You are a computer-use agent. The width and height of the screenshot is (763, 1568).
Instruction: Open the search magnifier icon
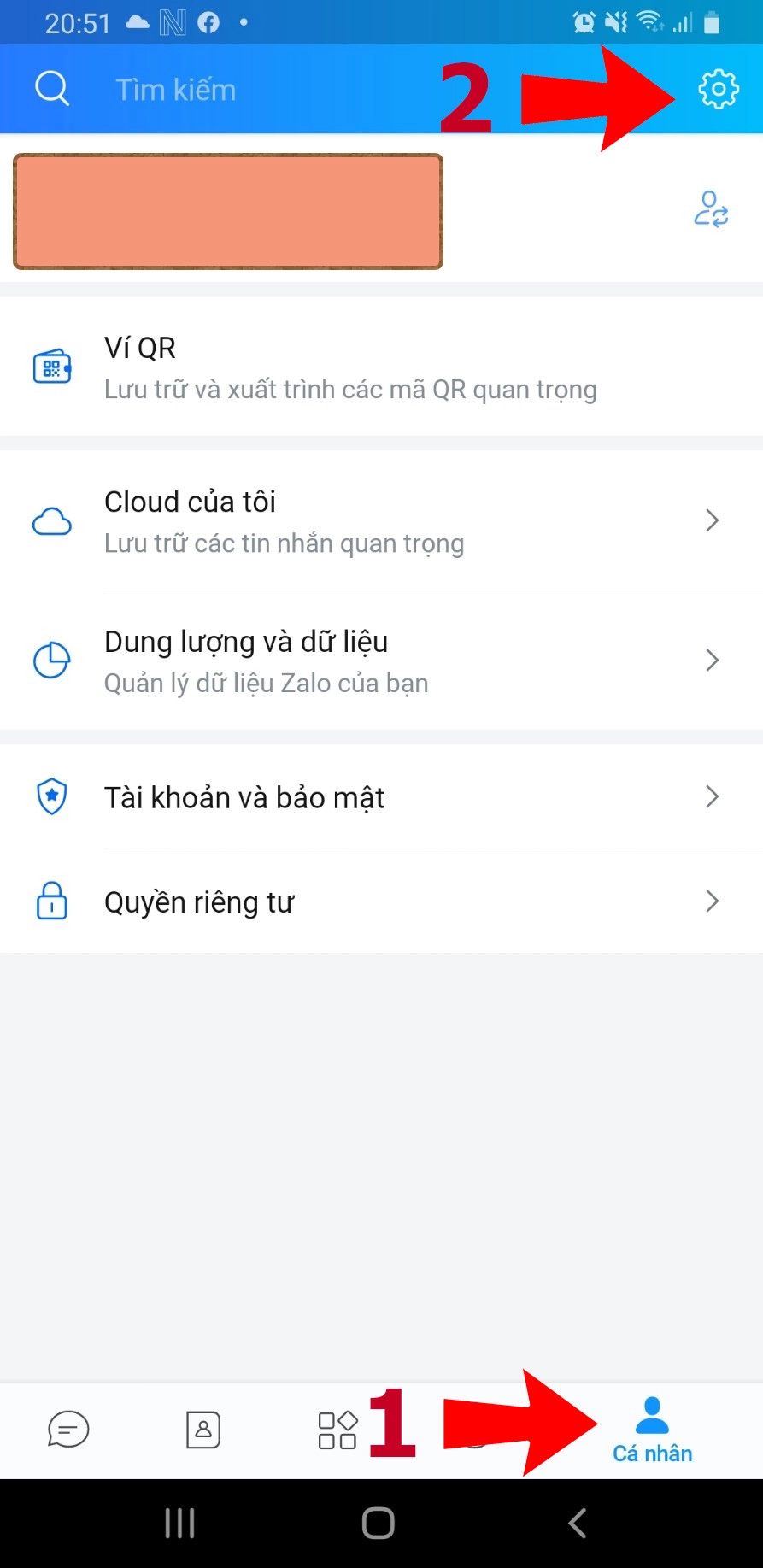[51, 88]
